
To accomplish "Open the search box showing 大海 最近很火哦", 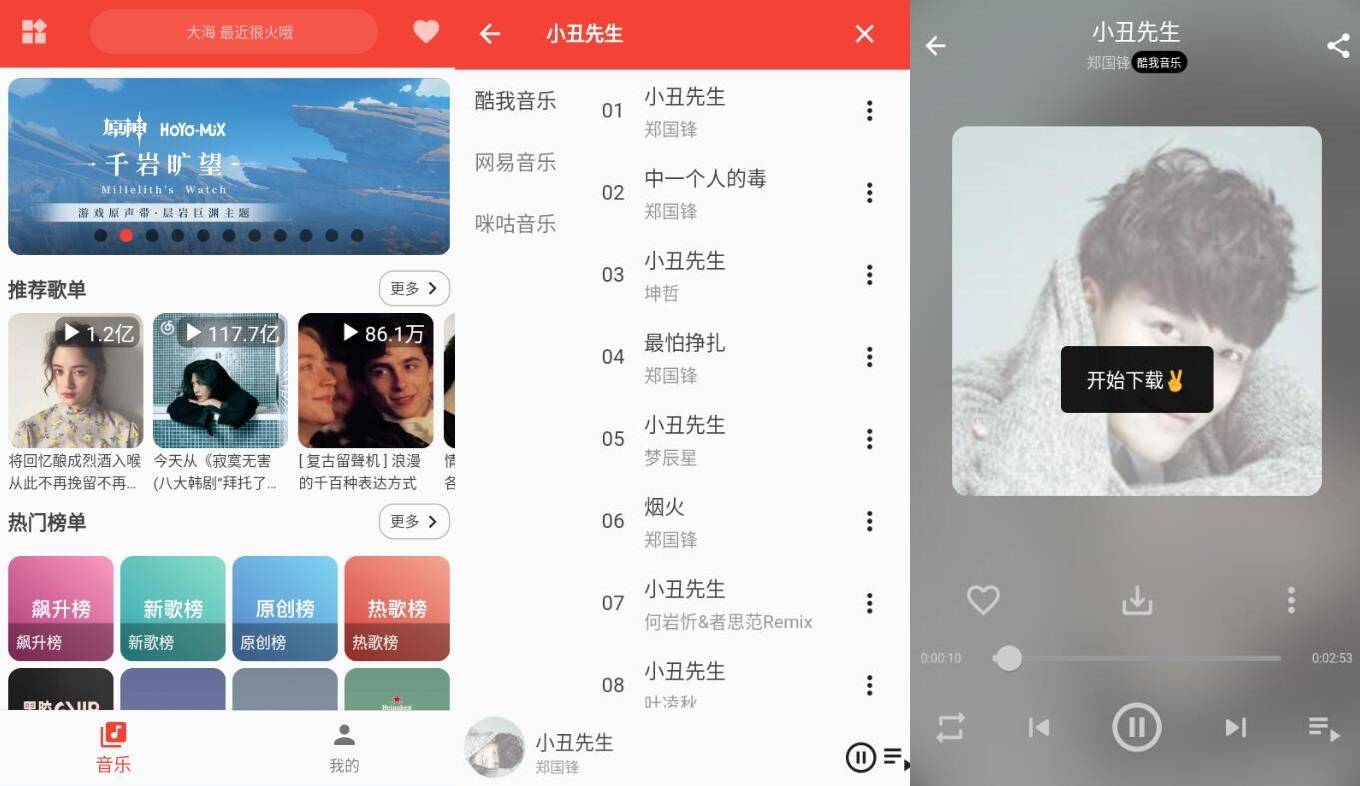I will (x=234, y=33).
